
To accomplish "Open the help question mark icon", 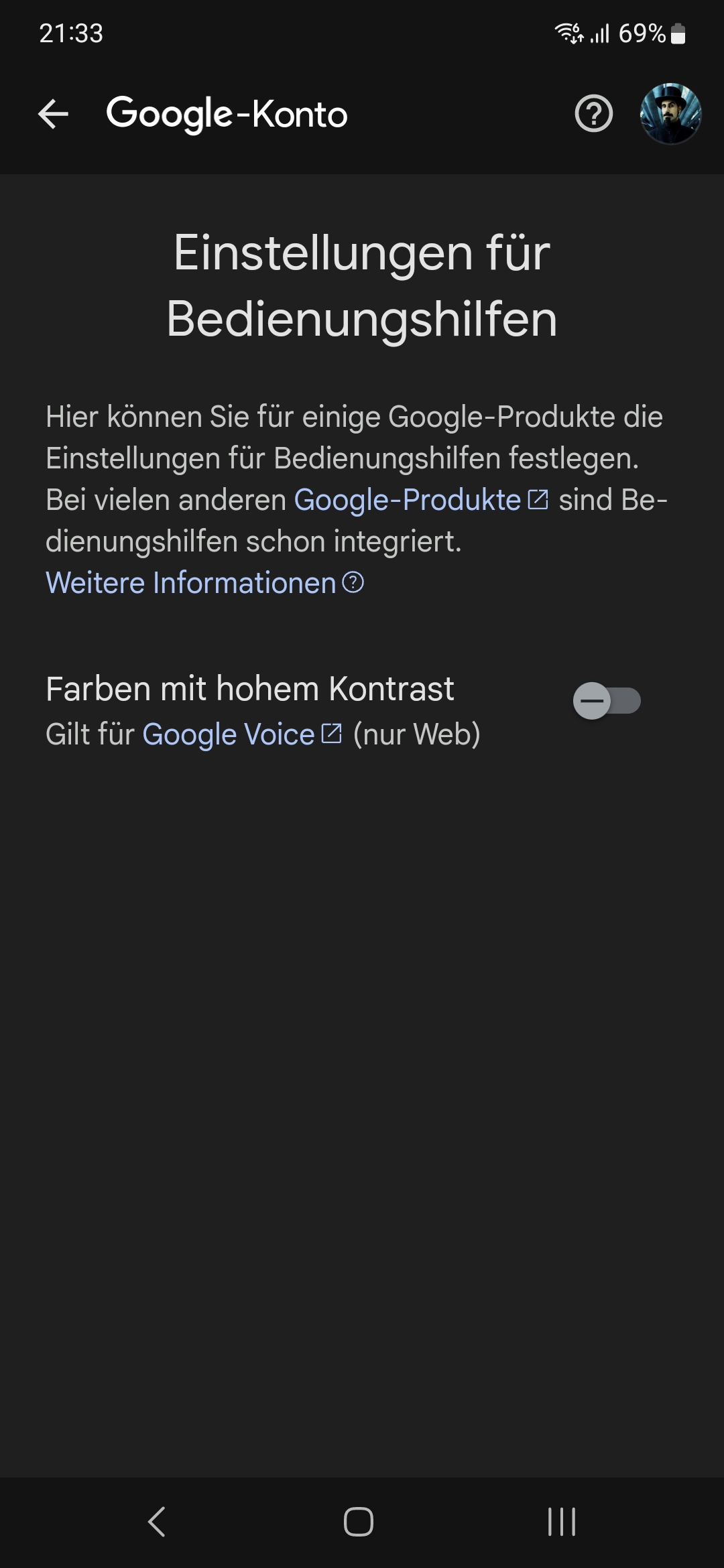I will (x=593, y=114).
